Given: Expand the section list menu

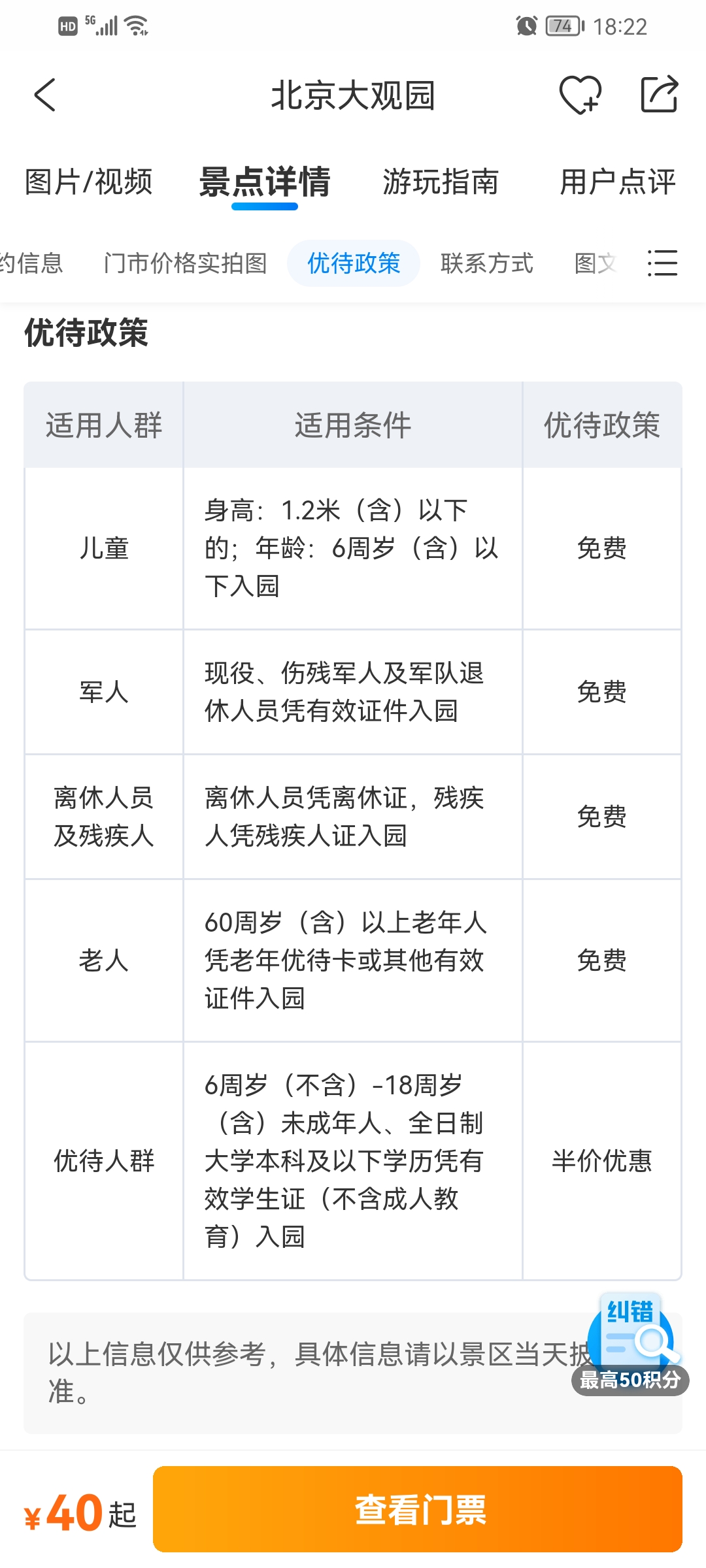Looking at the screenshot, I should (662, 263).
